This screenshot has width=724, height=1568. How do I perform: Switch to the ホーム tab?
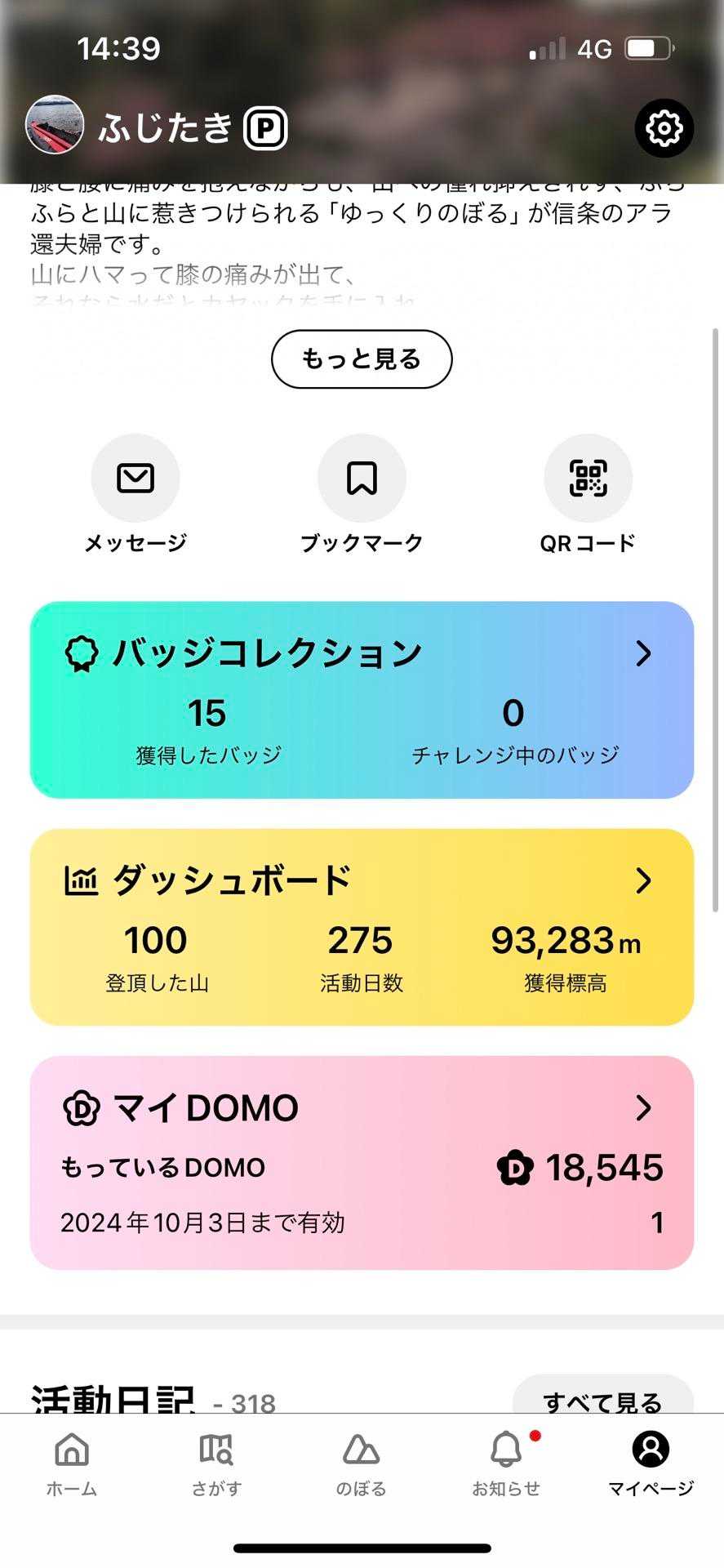72,1463
